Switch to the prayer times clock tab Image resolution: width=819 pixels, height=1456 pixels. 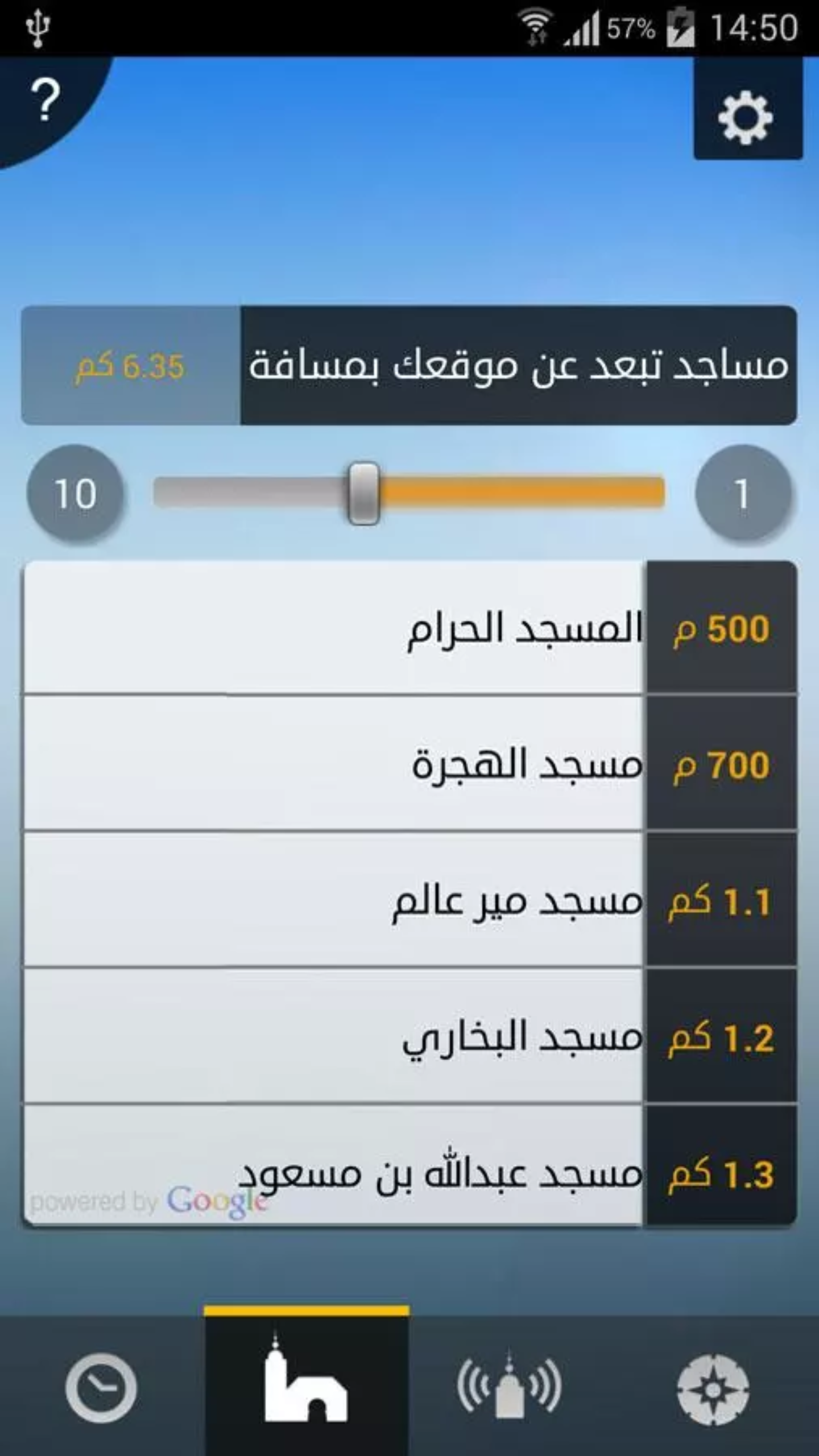click(x=102, y=1387)
